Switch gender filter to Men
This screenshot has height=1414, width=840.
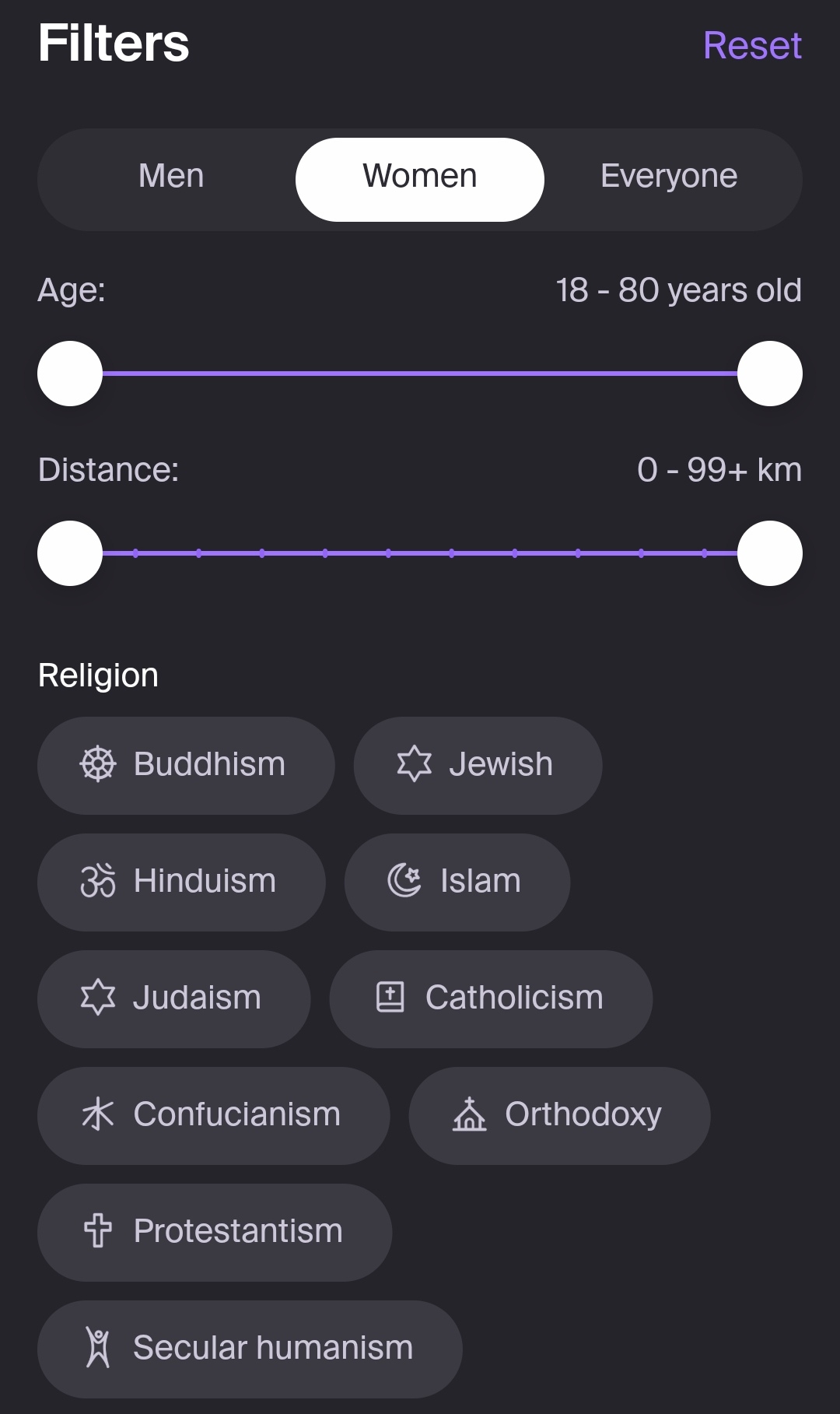[x=171, y=177]
